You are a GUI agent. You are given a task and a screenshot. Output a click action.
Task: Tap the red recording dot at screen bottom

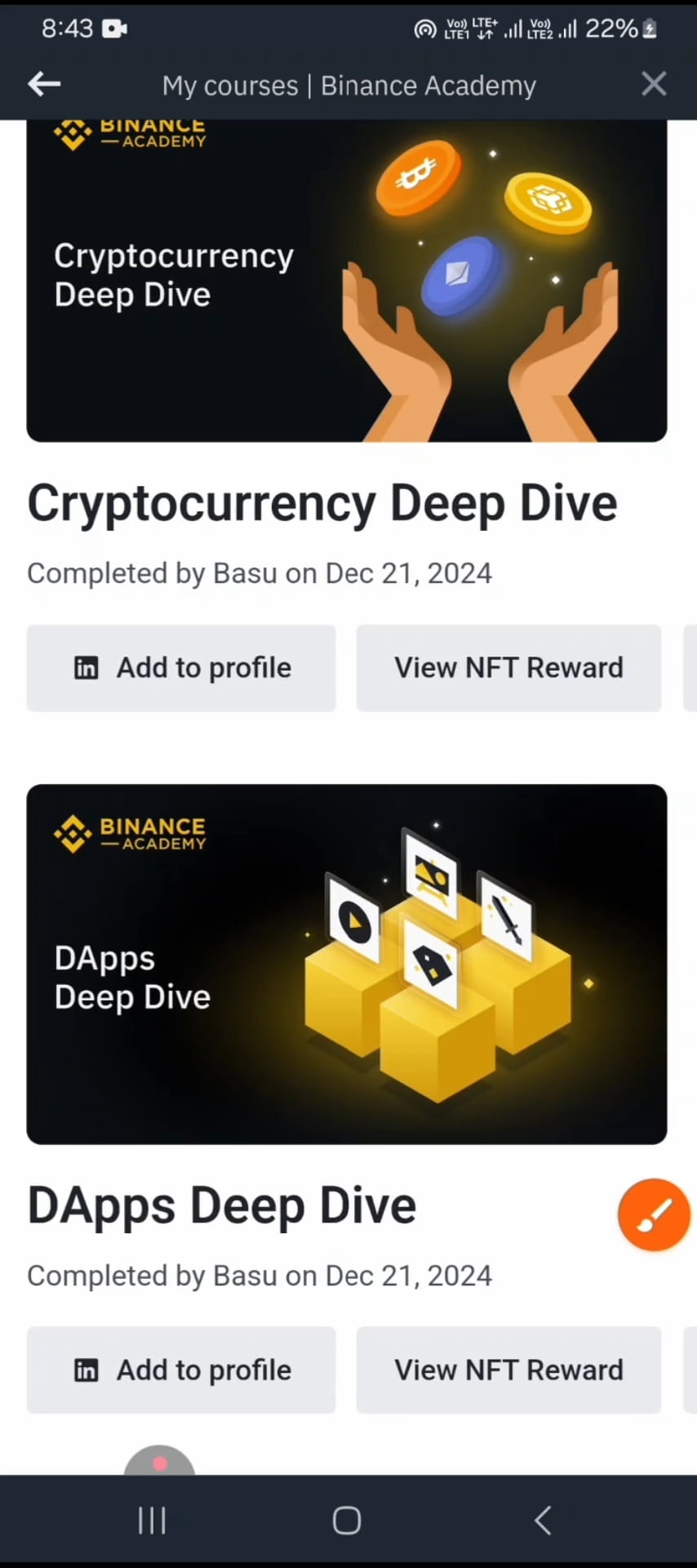click(160, 1462)
